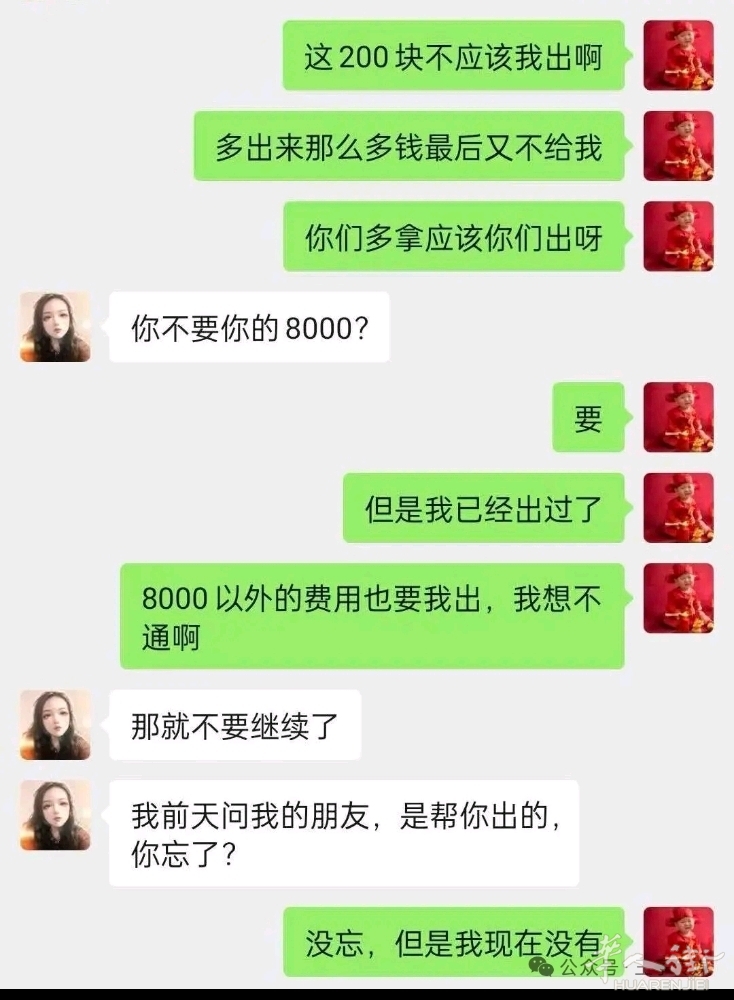Select the avatar beside the "要" message
This screenshot has width=734, height=1000.
(678, 417)
